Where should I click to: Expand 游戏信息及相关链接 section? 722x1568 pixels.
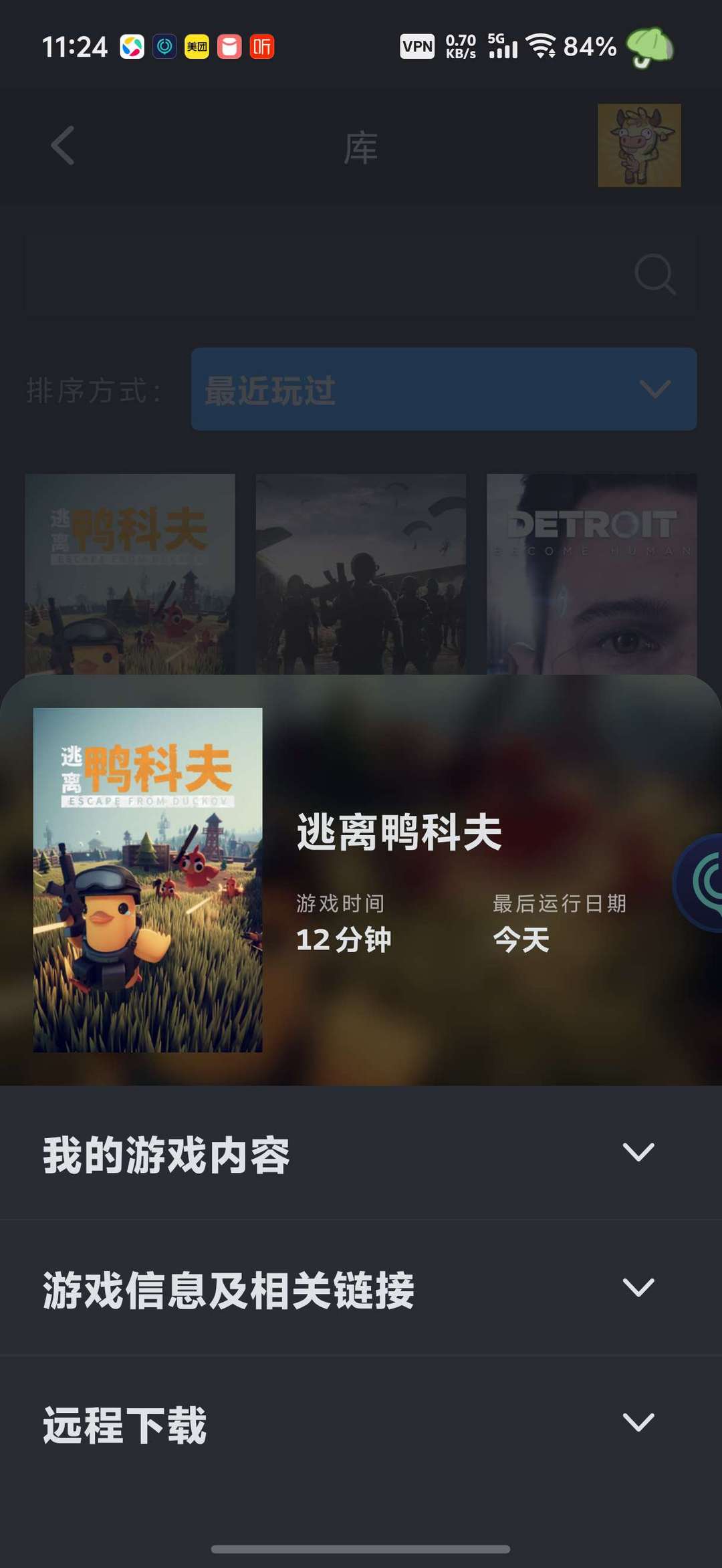point(361,1288)
